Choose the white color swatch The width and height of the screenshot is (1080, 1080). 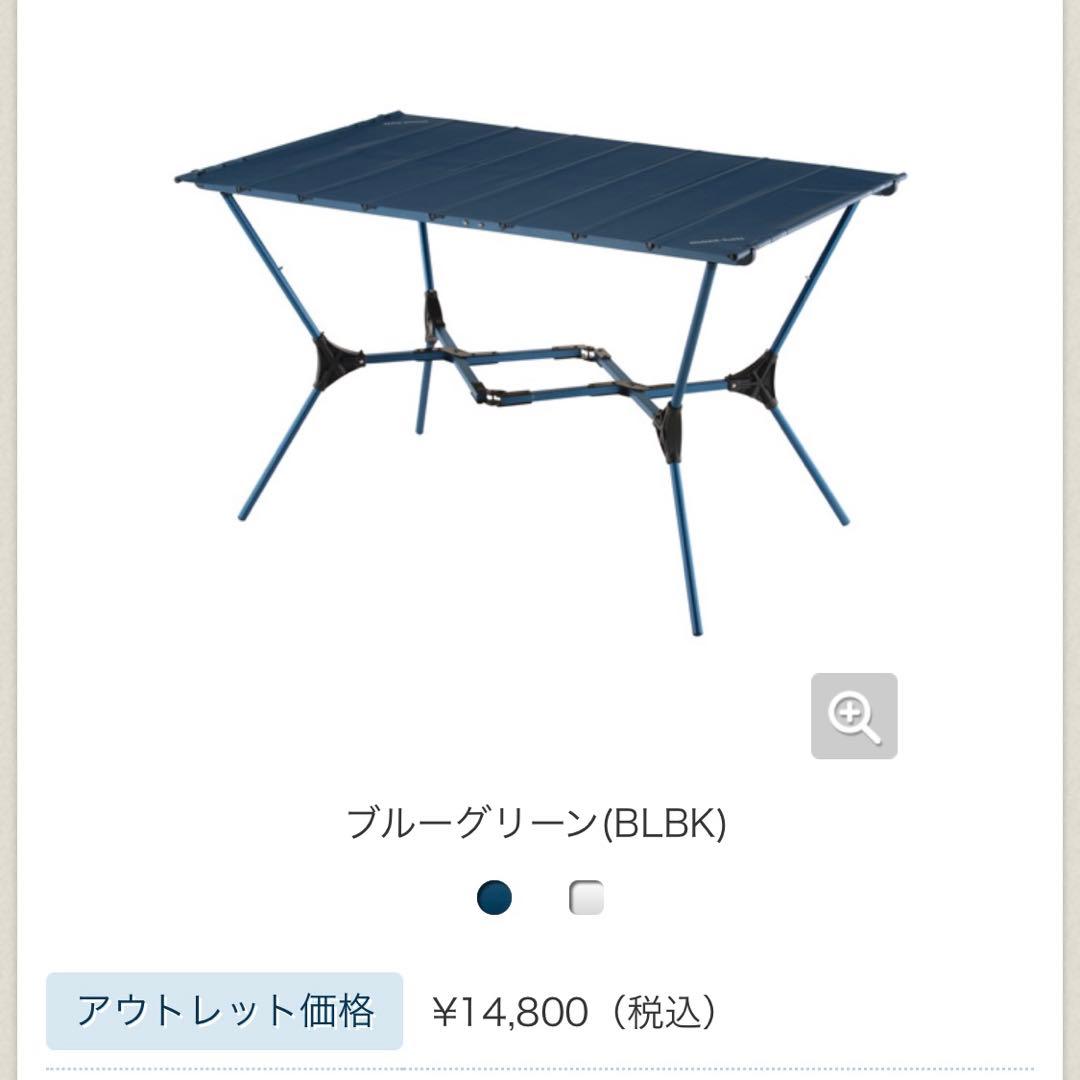pos(586,897)
